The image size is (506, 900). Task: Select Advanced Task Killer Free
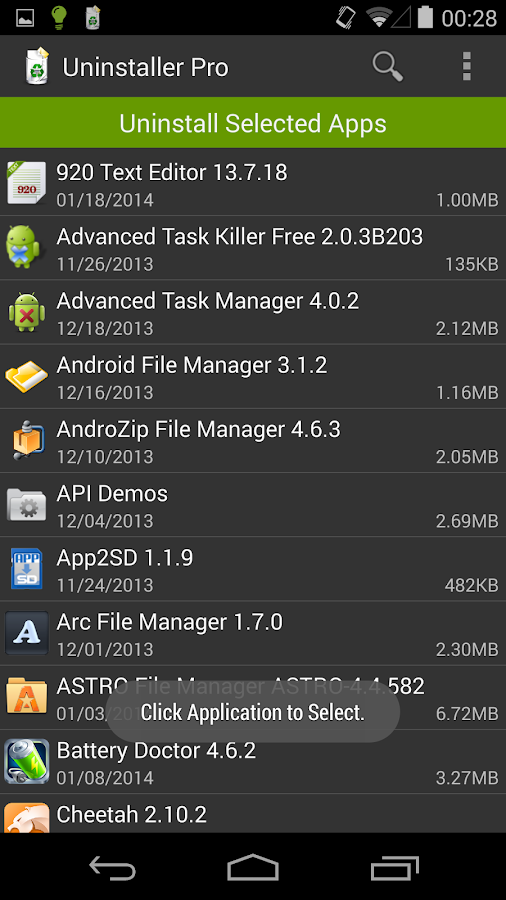click(253, 248)
